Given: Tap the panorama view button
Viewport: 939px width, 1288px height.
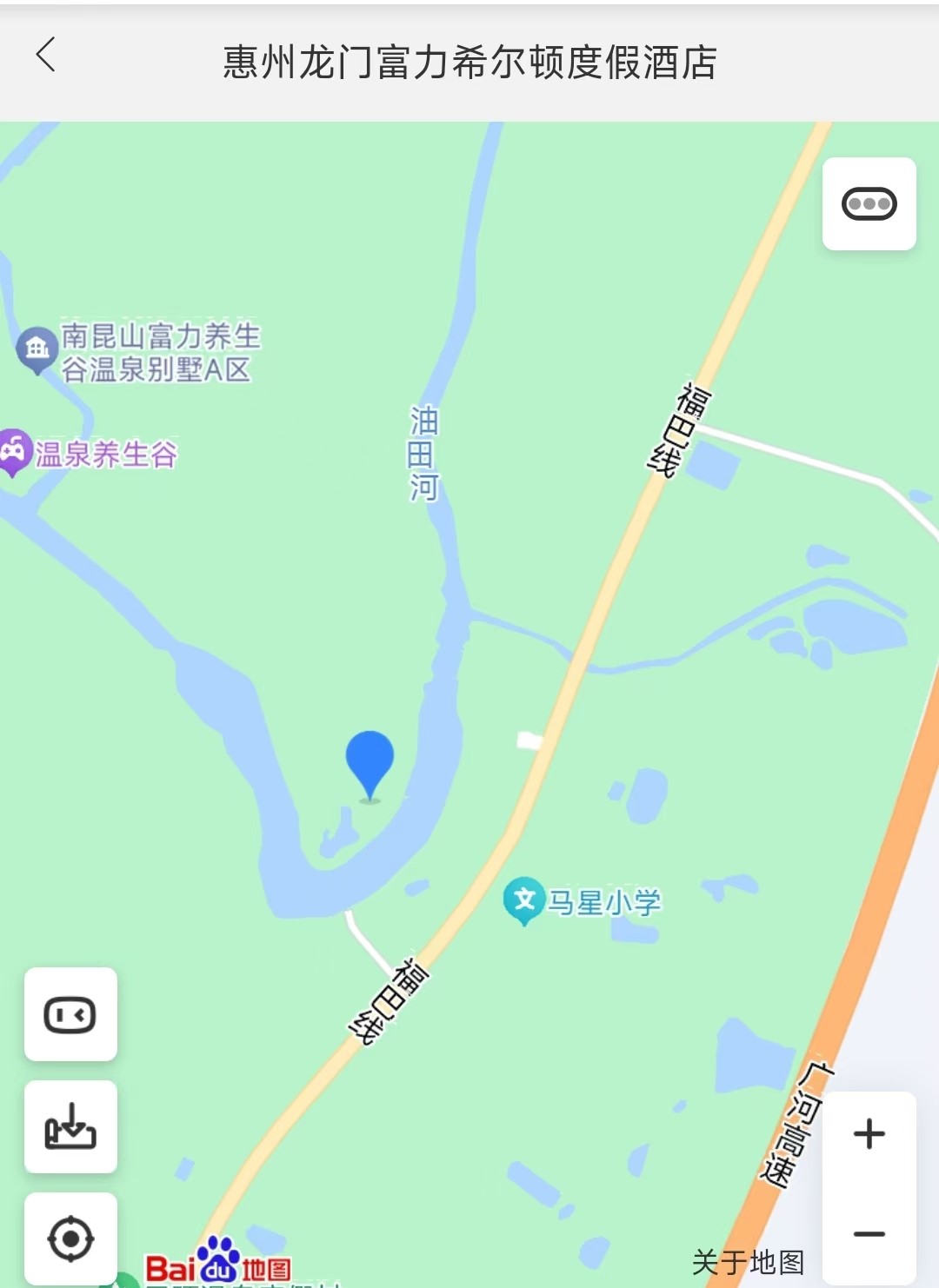Looking at the screenshot, I should pos(70,1014).
